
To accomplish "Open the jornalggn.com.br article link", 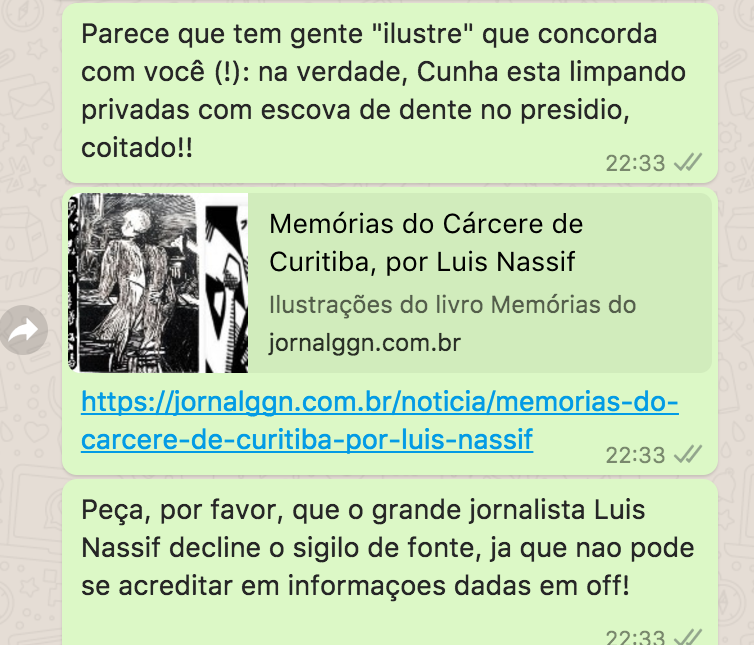I will [x=379, y=420].
